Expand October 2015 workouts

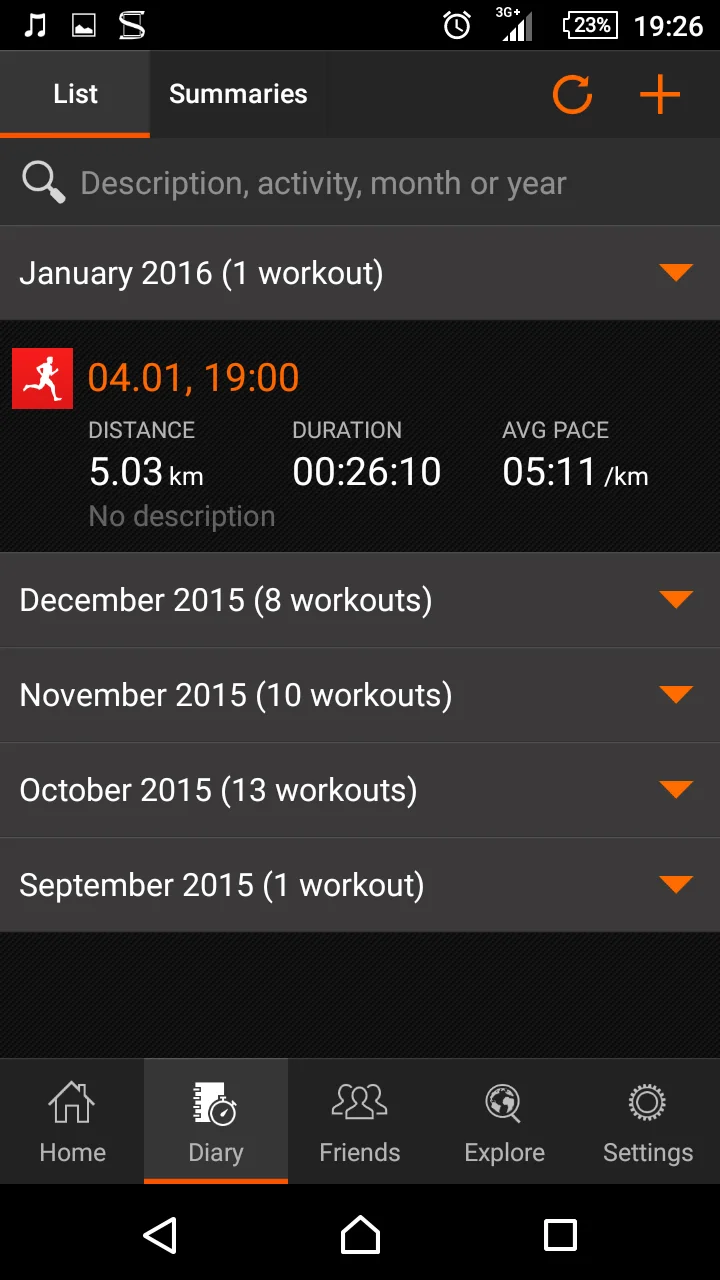point(360,790)
